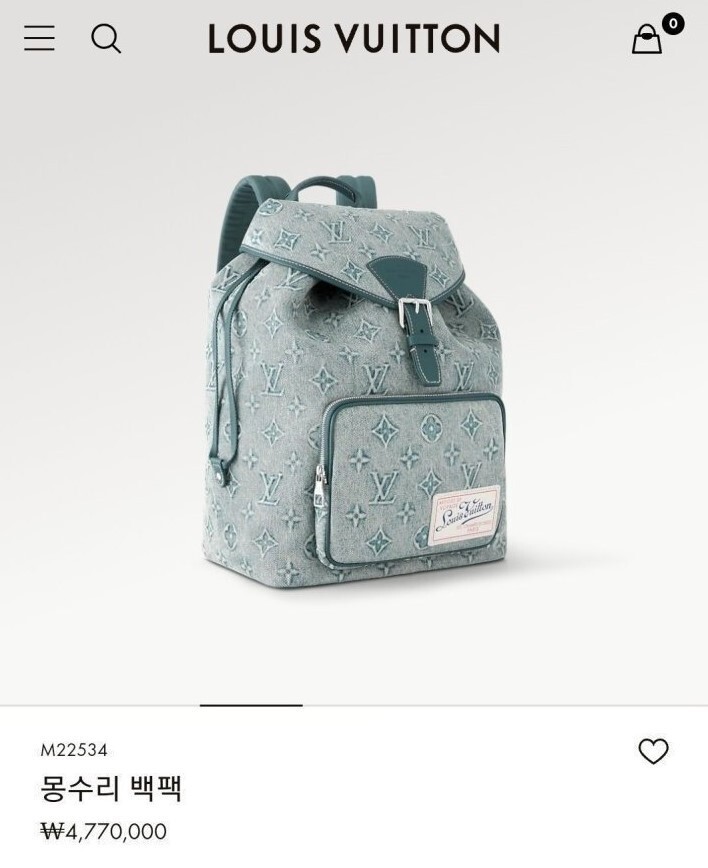Open the search magnifier icon
The image size is (708, 868).
(106, 39)
